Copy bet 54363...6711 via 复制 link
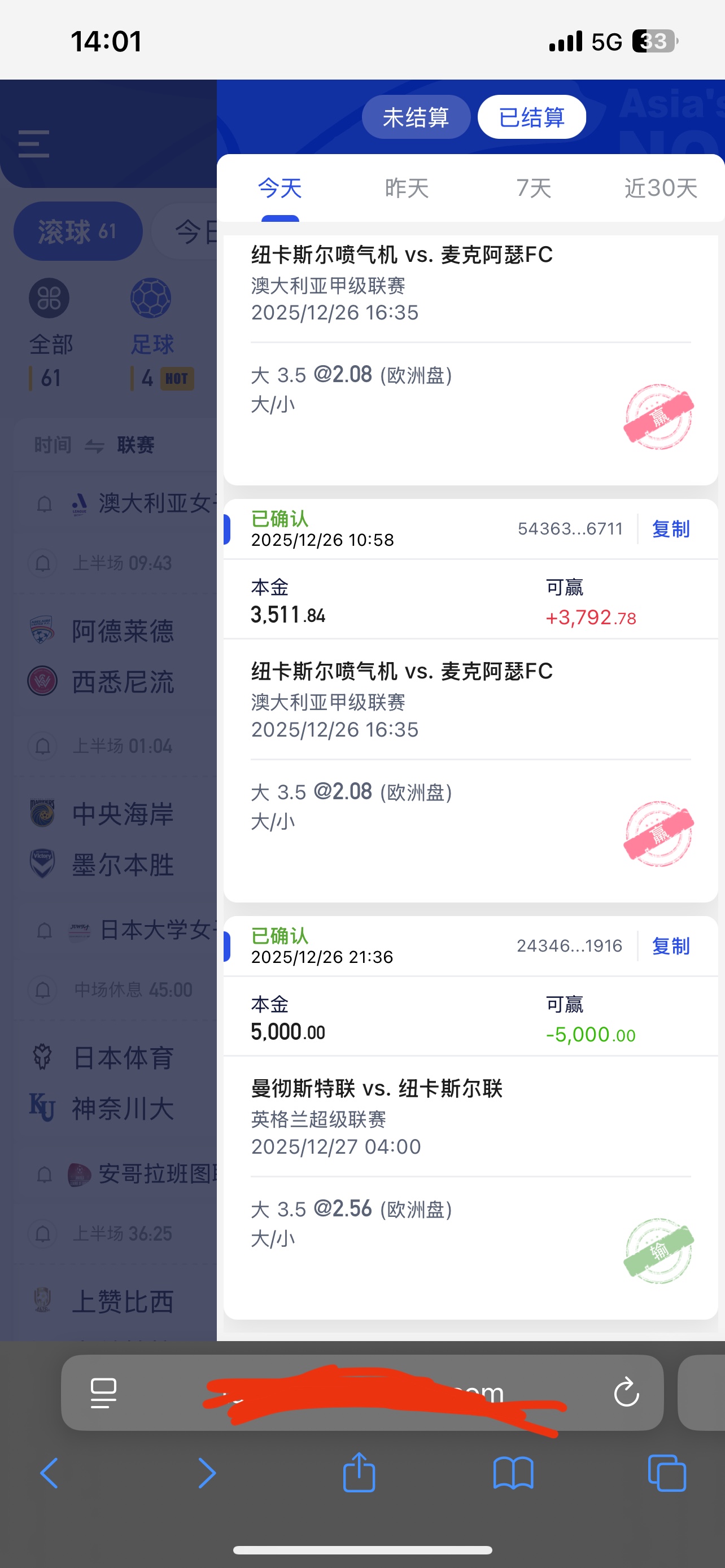This screenshot has height=1568, width=725. (x=670, y=529)
